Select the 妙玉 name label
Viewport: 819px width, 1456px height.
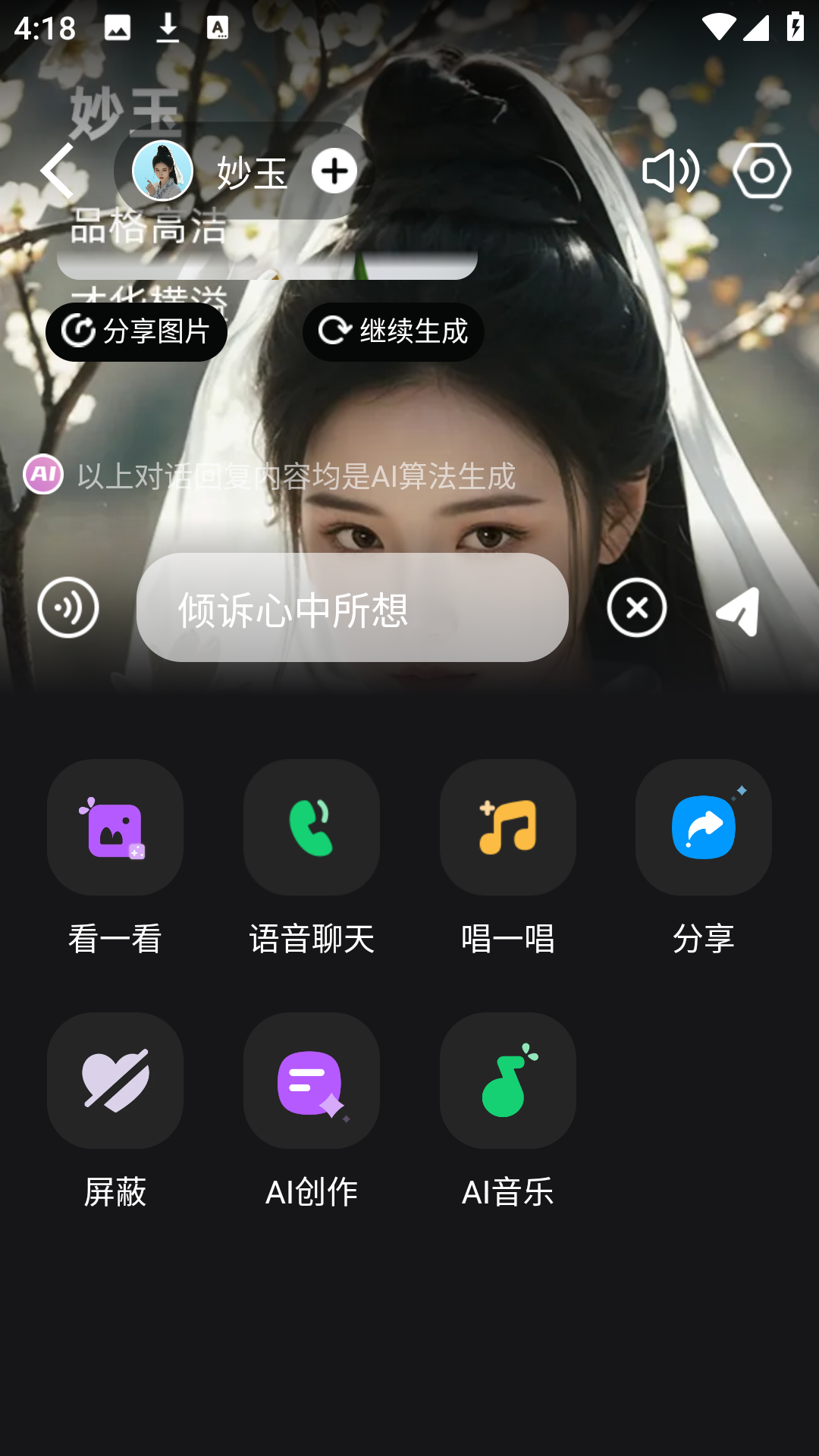click(250, 171)
